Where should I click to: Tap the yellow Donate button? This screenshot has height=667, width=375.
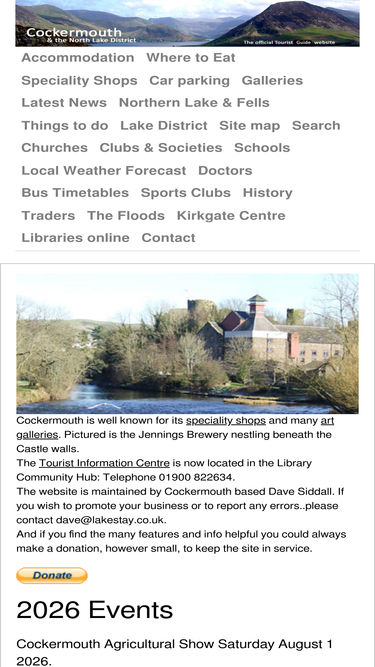pos(52,576)
